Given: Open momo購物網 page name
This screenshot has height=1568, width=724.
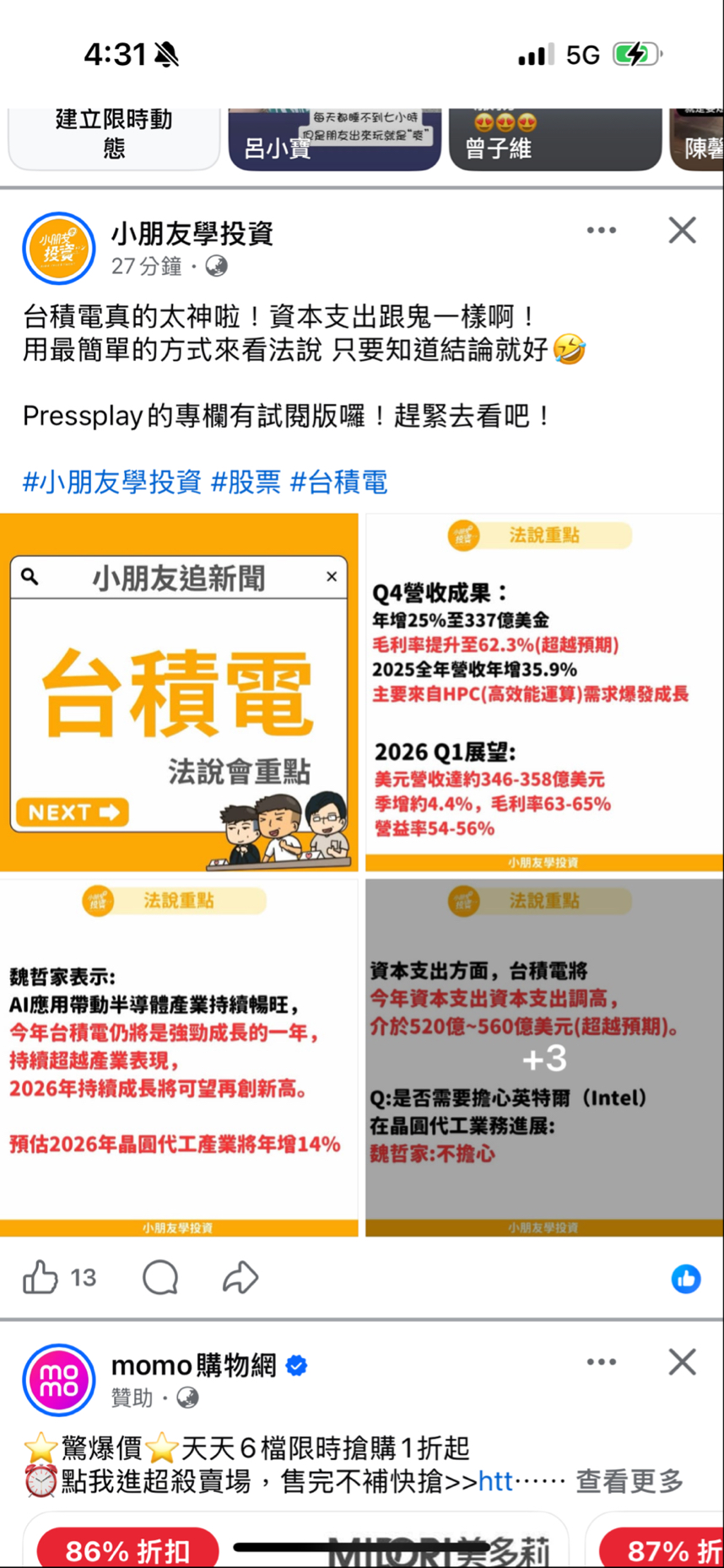Looking at the screenshot, I should click(x=194, y=1364).
